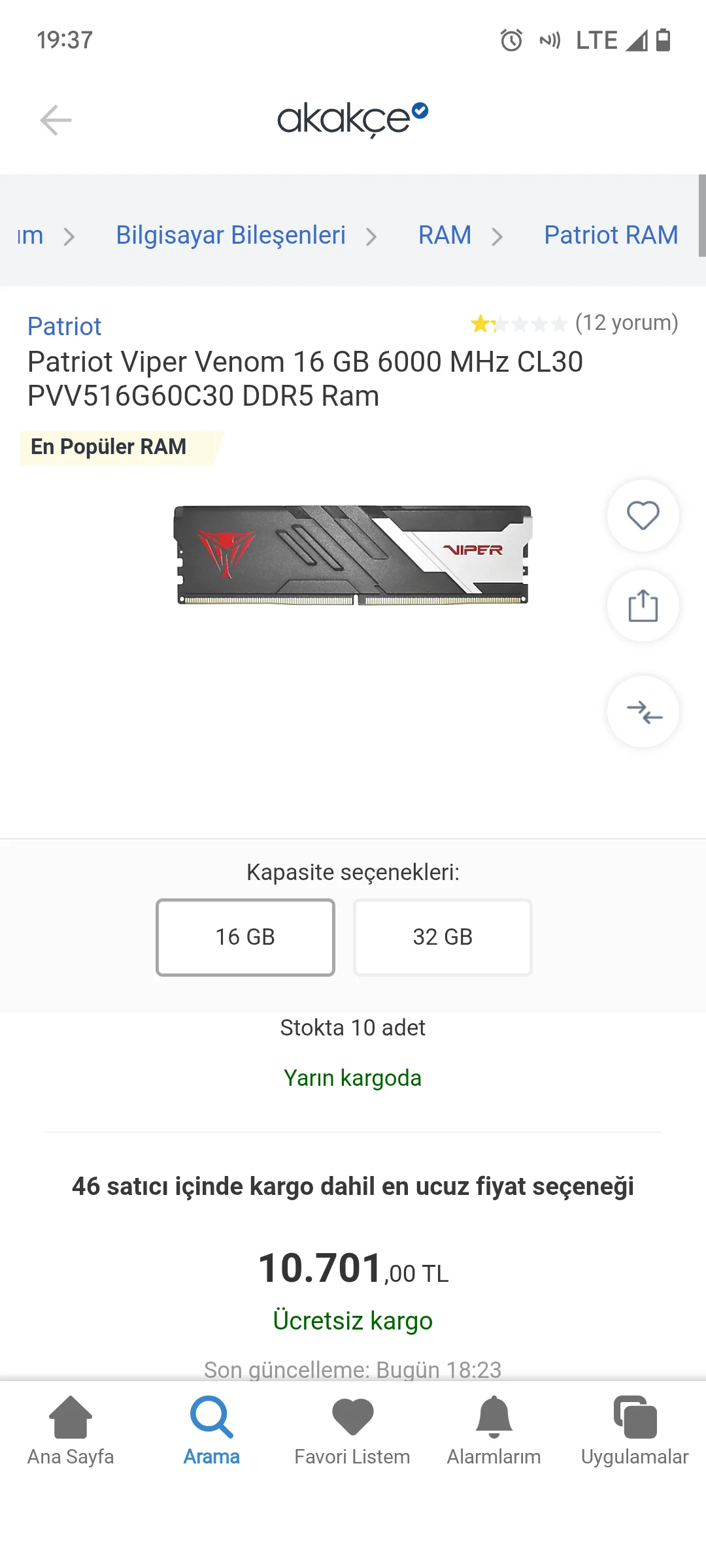View the 12 yorum reviews

[x=626, y=323]
